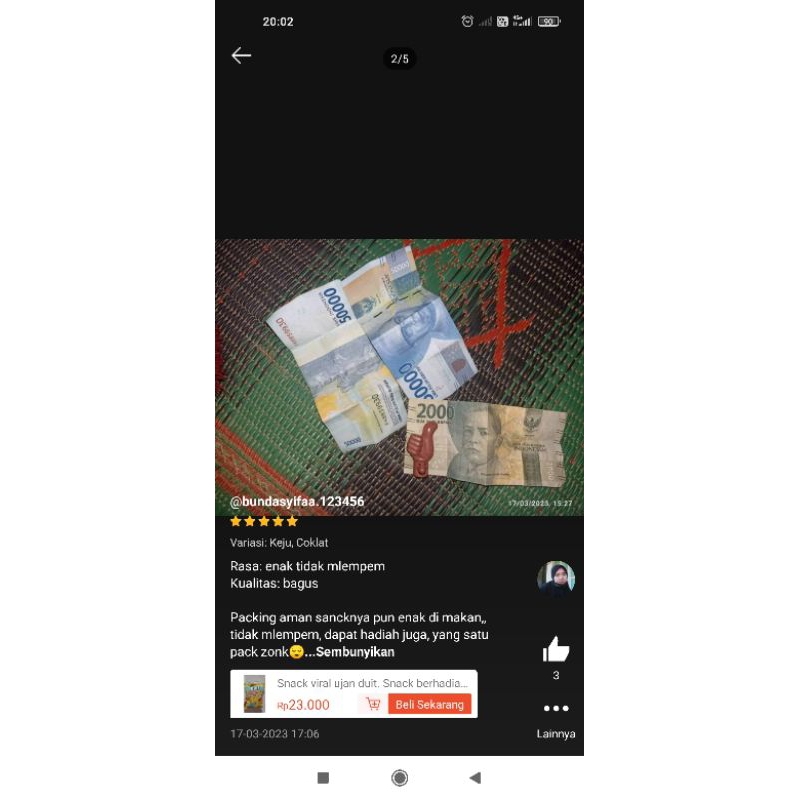Like this review with thumbs up
Viewport: 800px width, 800px height.
556,651
